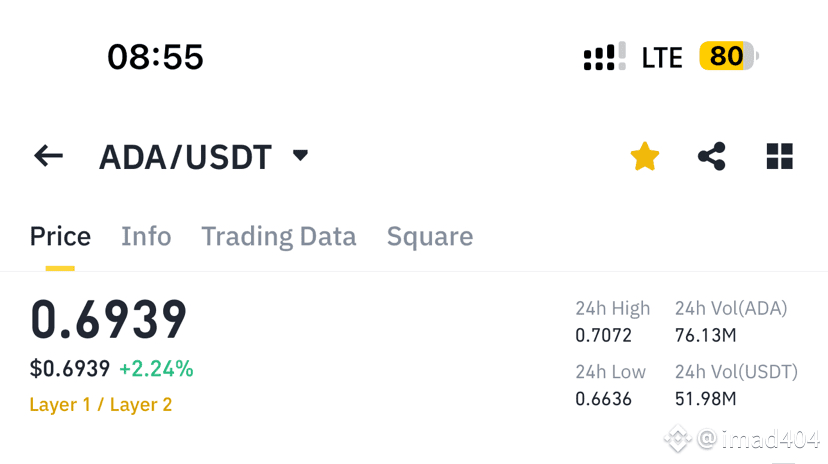
Task: Open the Square tab
Action: point(430,236)
